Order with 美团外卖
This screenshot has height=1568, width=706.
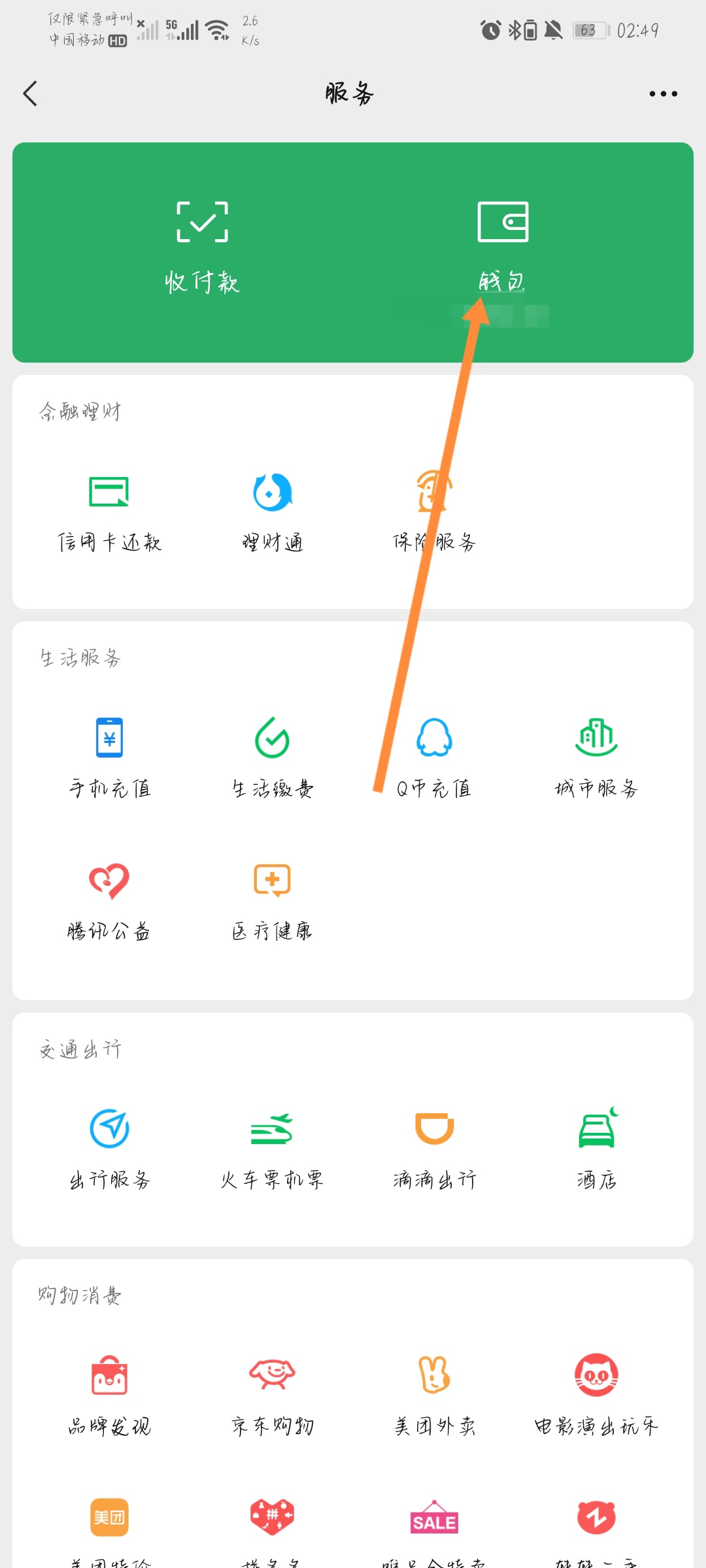(435, 1396)
